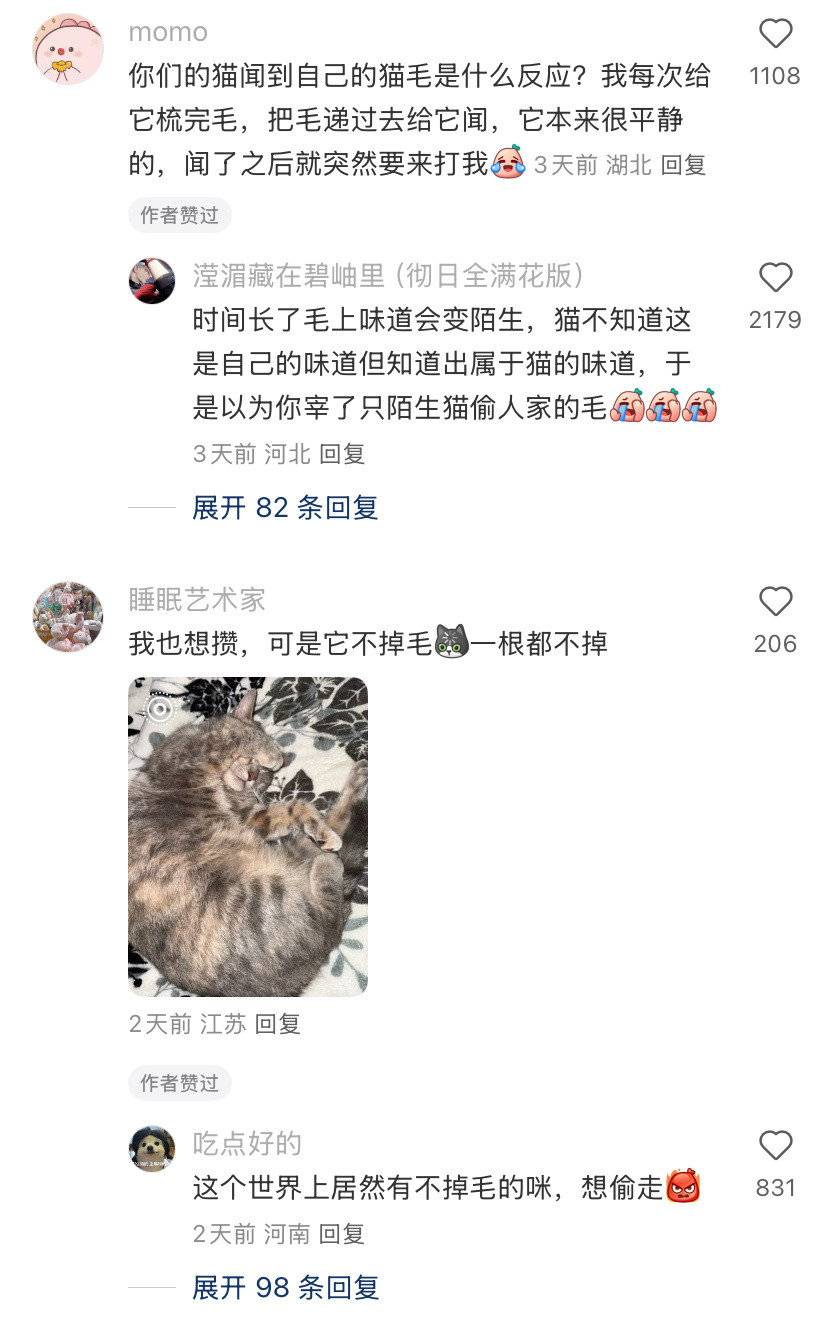
Task: Open 滢湄藏在碧岫里's profile avatar
Action: [x=151, y=281]
